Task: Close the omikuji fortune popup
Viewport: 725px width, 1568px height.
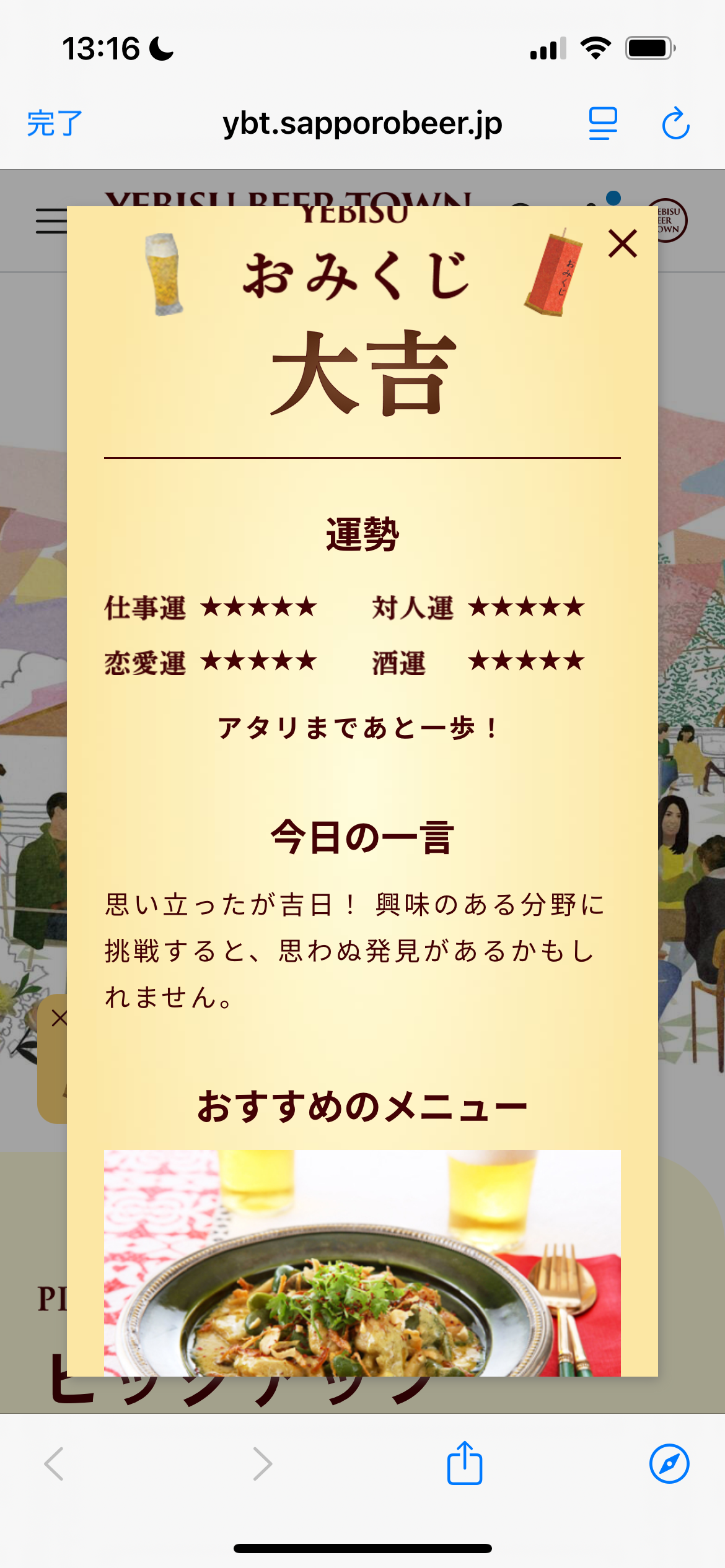Action: pos(622,243)
